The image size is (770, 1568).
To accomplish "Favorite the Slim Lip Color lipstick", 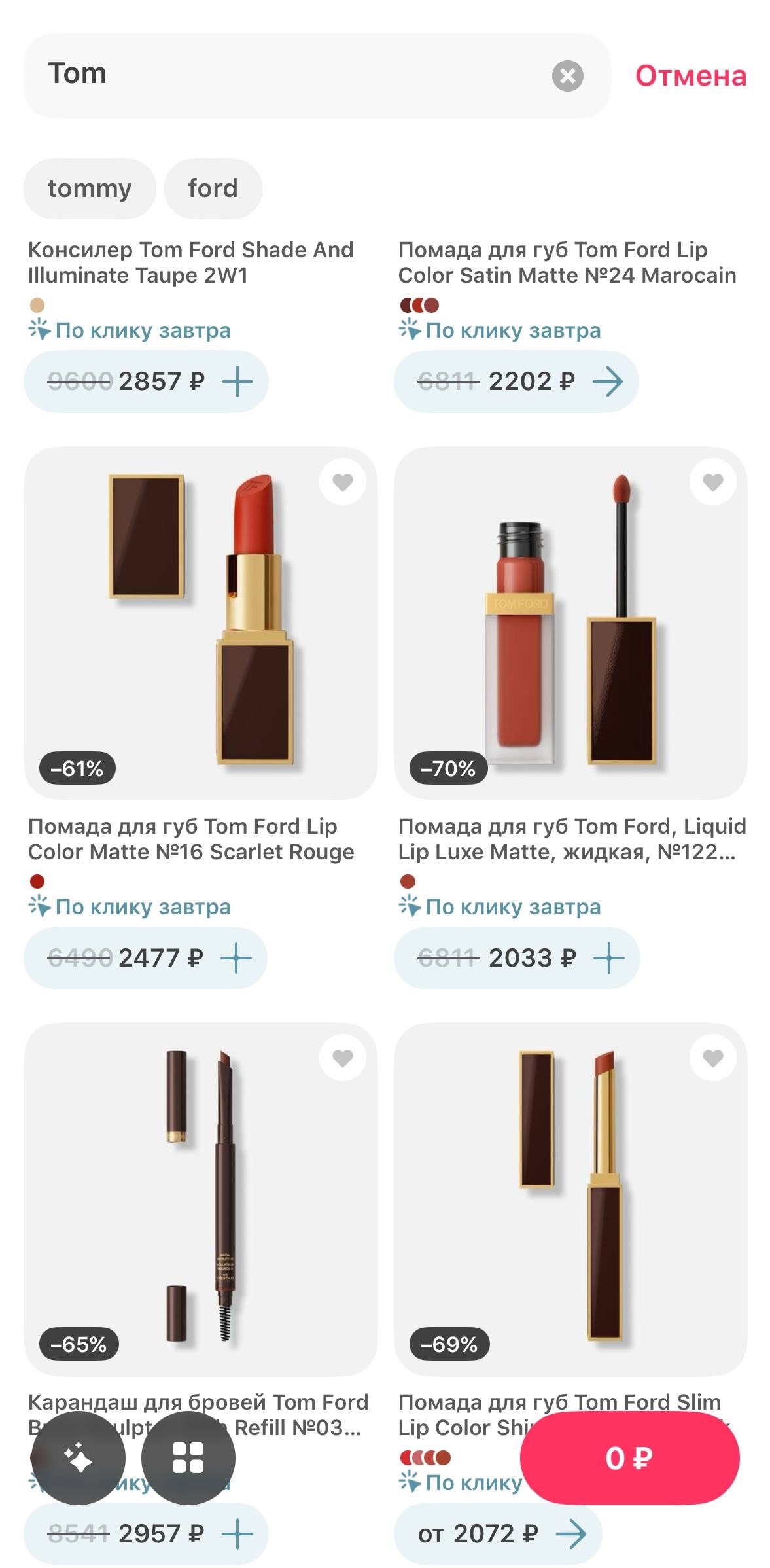I will (712, 1058).
